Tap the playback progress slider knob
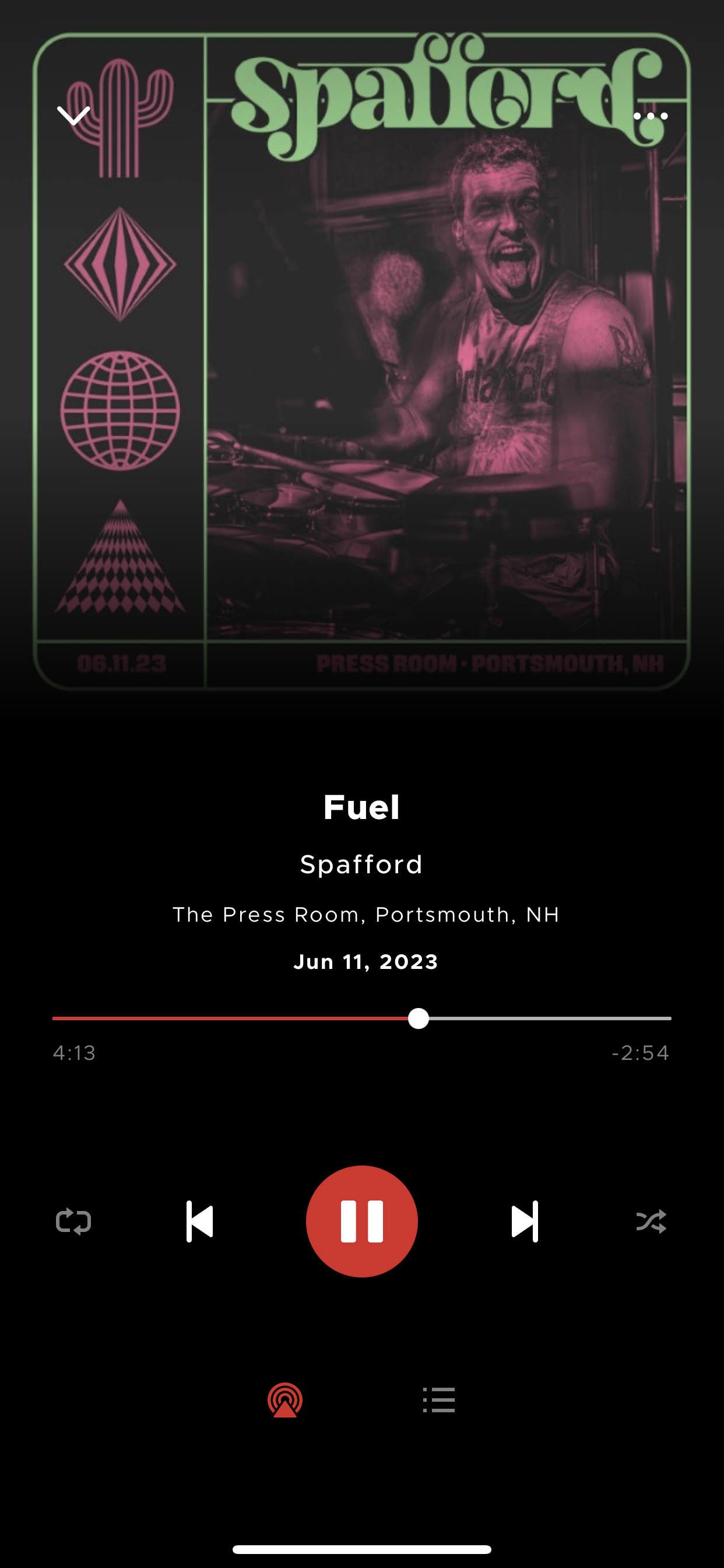The image size is (724, 1568). coord(419,1019)
